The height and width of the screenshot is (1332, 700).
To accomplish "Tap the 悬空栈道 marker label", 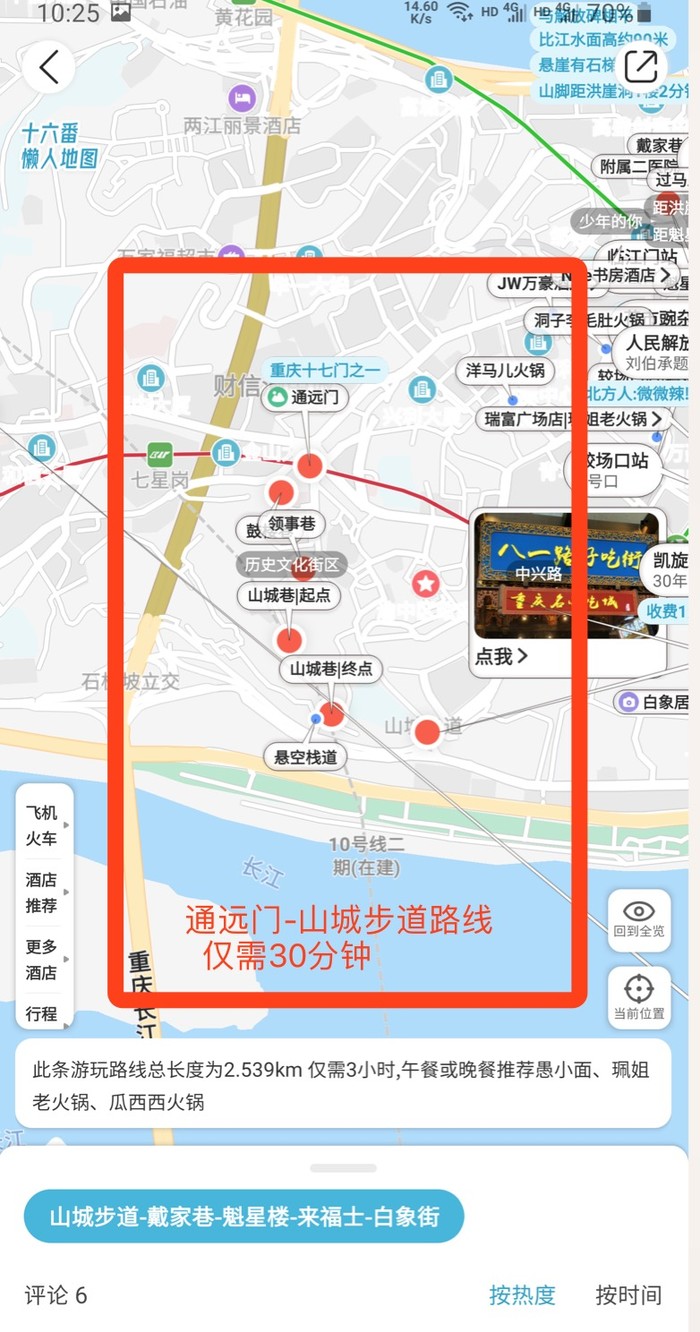I will click(x=305, y=757).
